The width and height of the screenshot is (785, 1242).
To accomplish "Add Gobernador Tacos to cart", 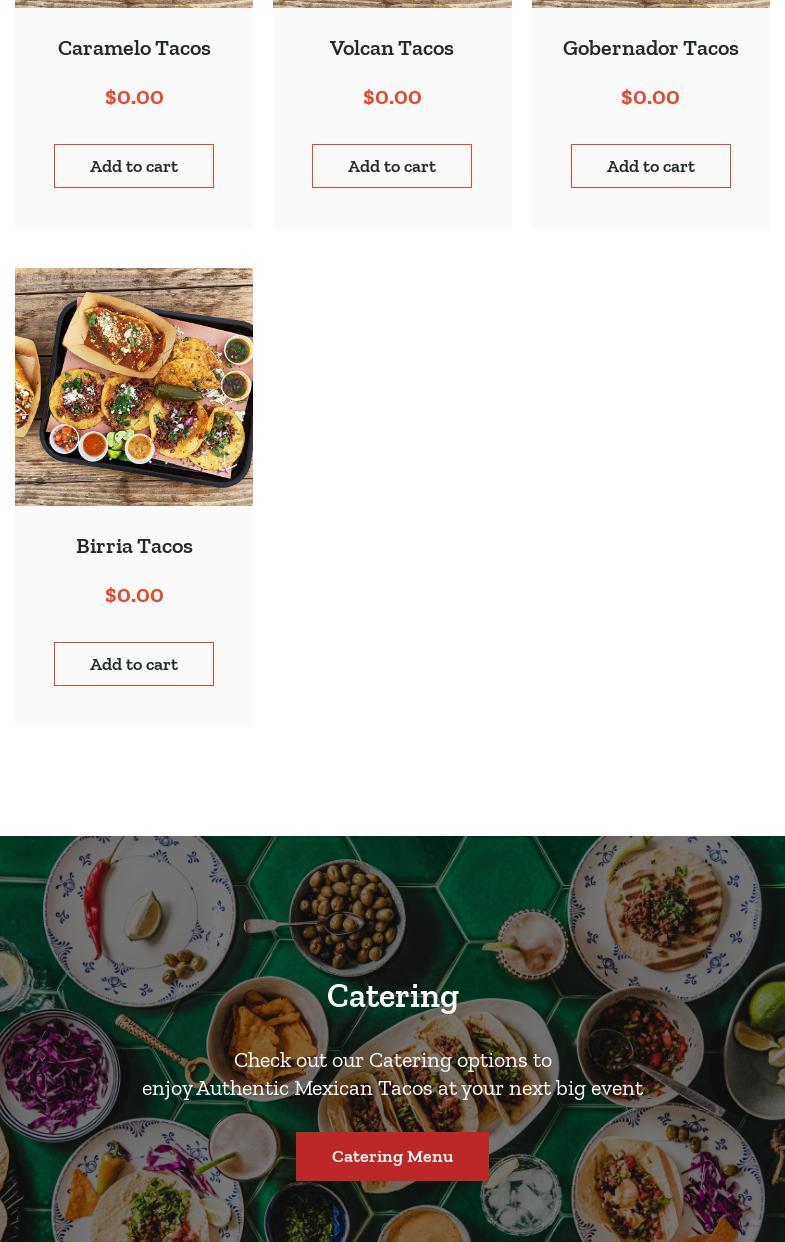I will coord(650,166).
